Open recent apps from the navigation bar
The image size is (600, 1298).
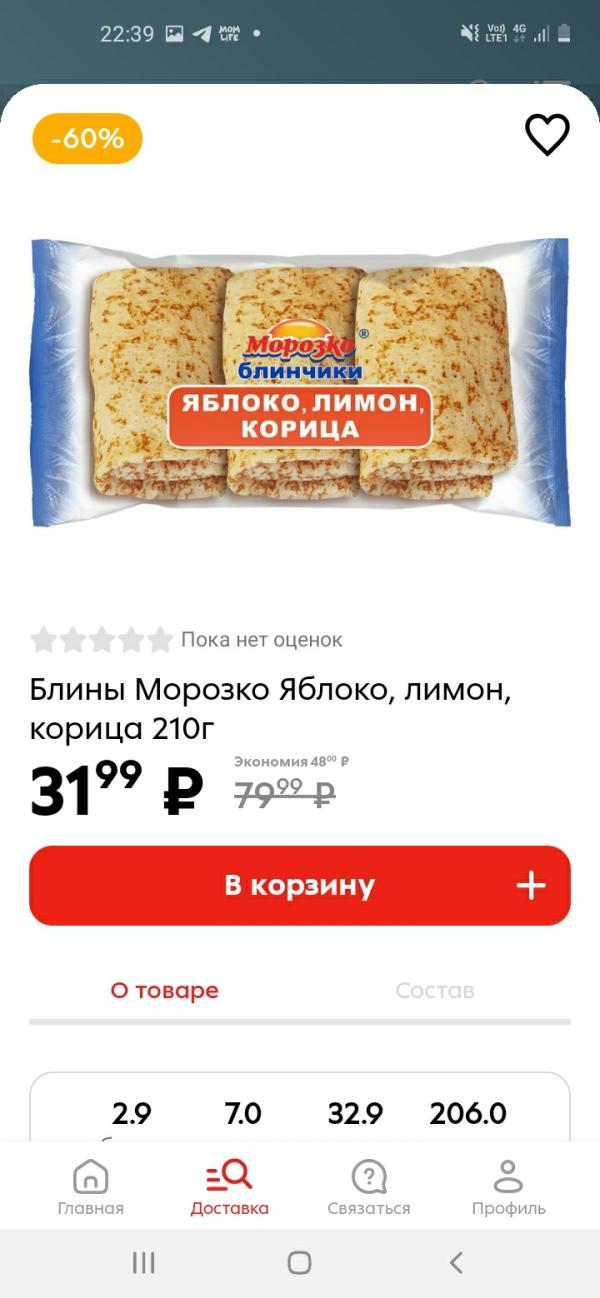point(144,1263)
